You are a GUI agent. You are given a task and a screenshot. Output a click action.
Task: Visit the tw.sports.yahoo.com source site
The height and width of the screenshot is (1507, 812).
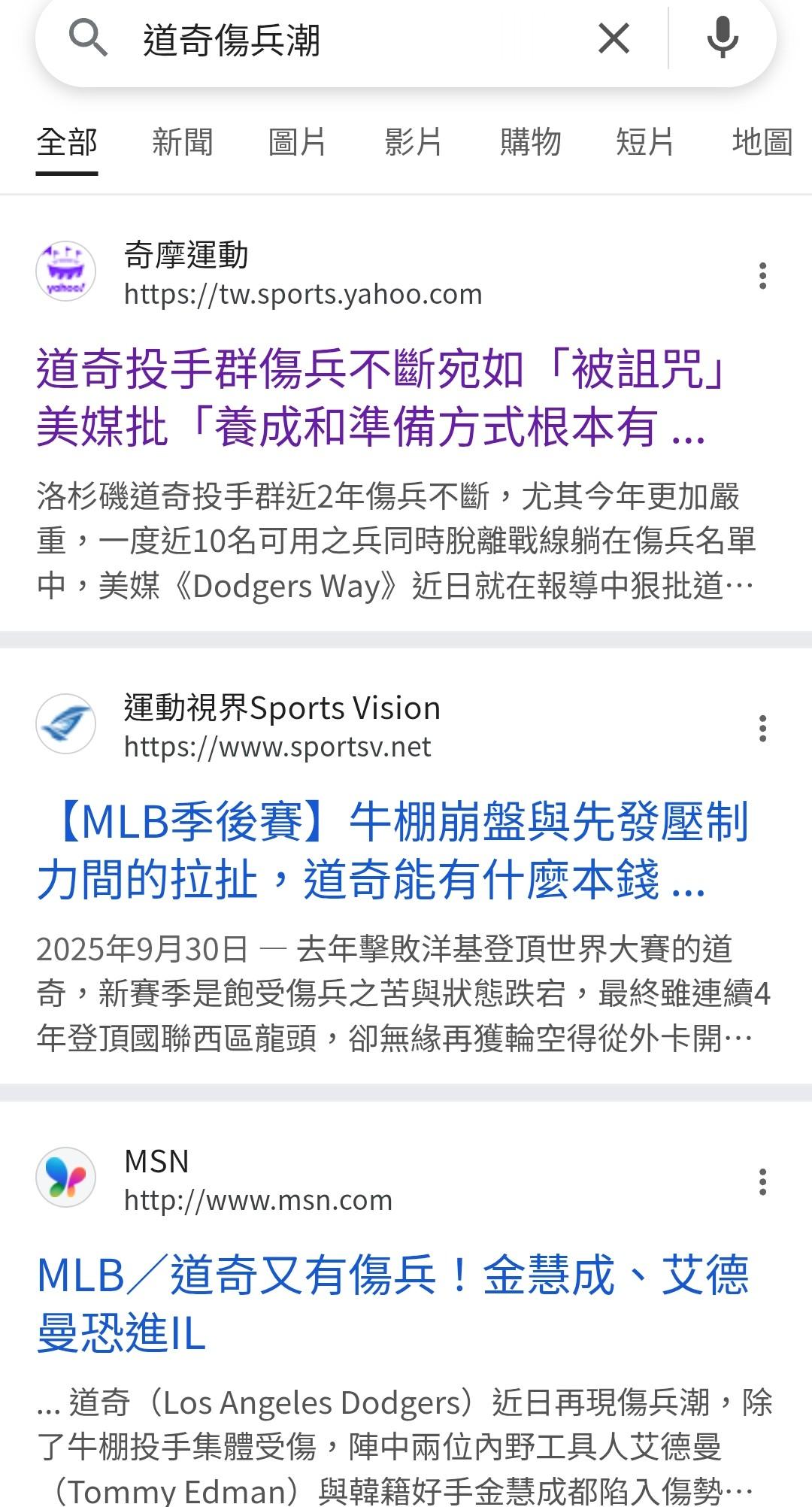pyautogui.click(x=302, y=294)
